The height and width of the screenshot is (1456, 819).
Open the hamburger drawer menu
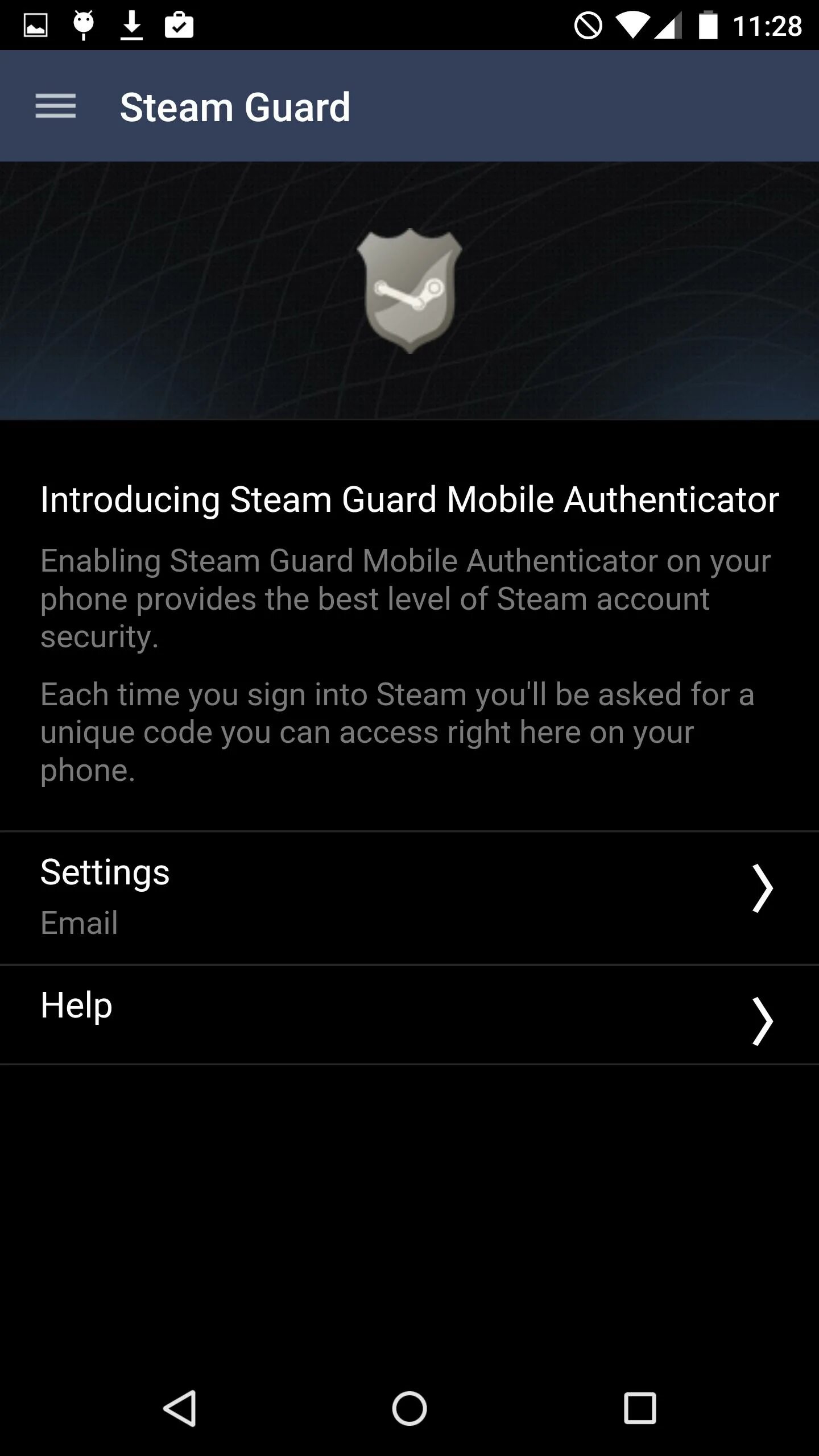point(55,106)
